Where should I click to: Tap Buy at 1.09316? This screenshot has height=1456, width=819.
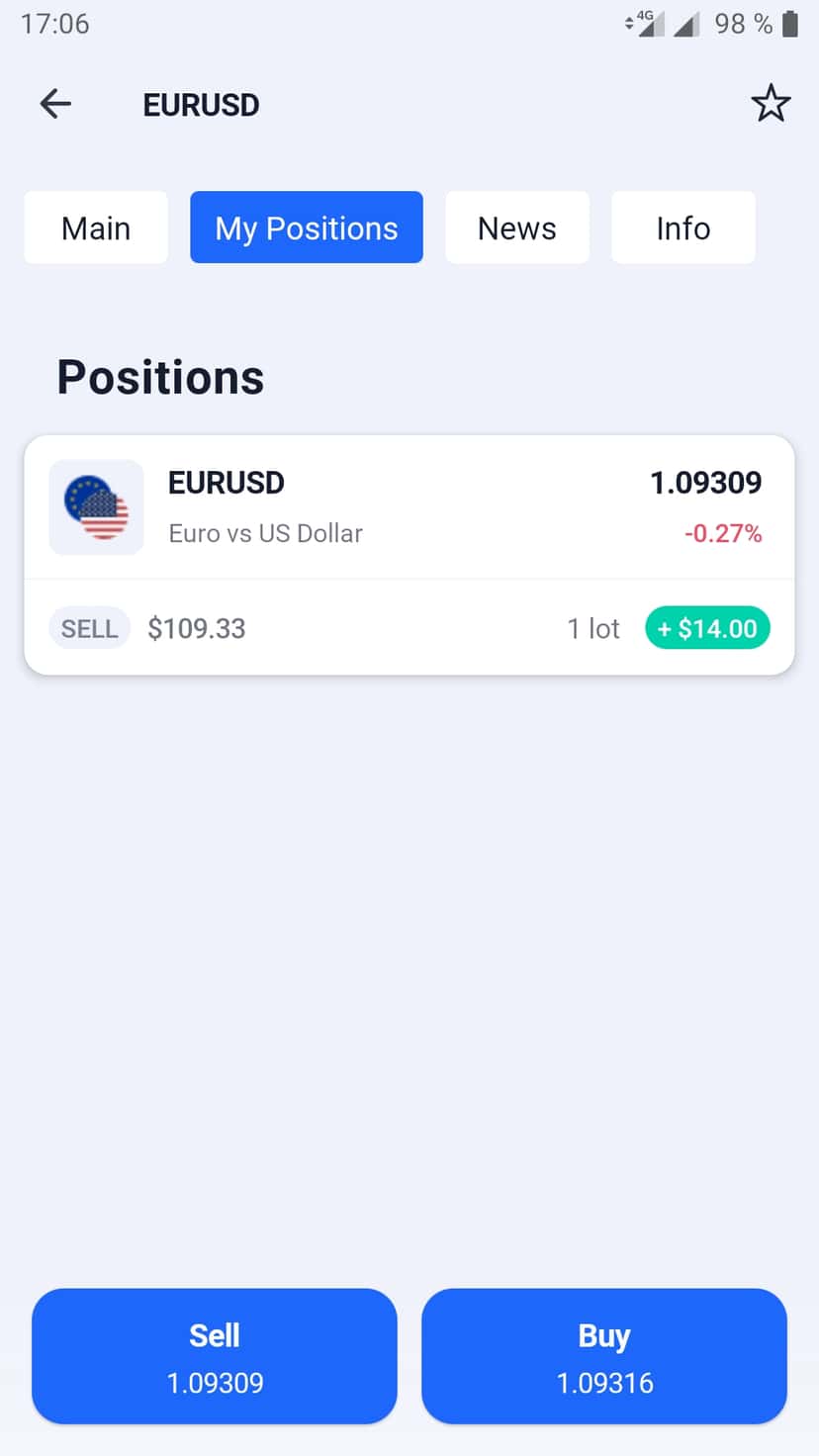[x=604, y=1356]
